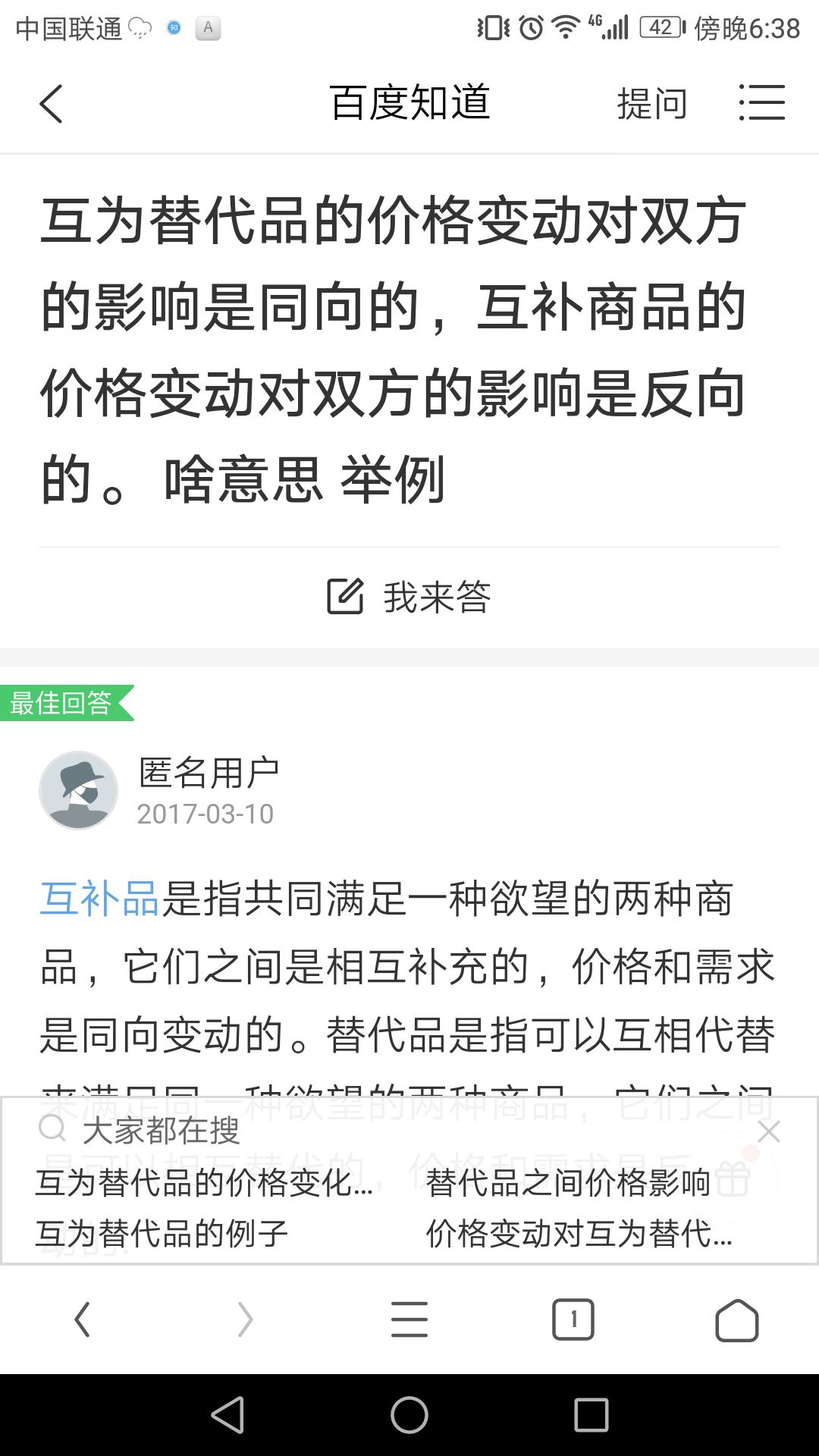Go to the browser home page

tap(736, 1319)
